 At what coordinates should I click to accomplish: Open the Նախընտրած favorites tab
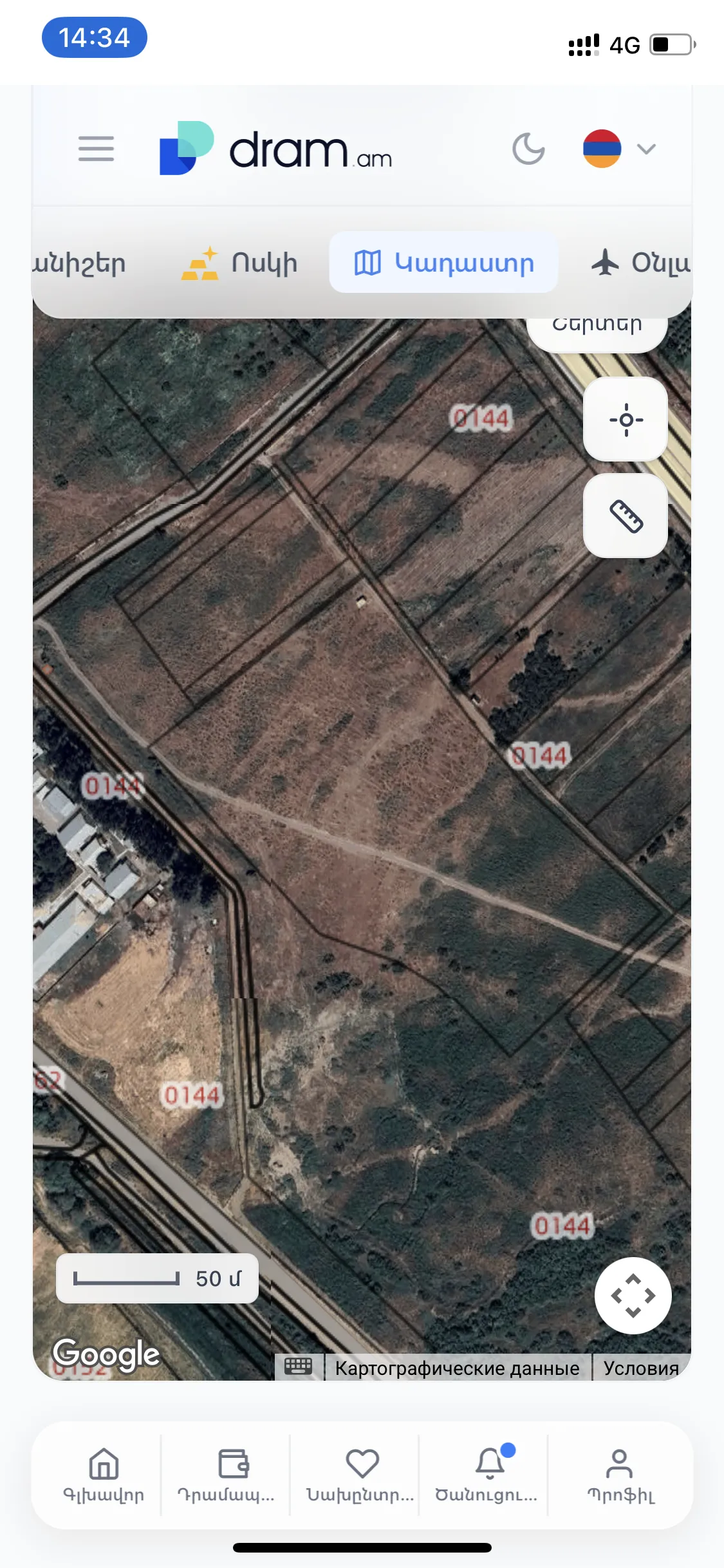tap(361, 1475)
